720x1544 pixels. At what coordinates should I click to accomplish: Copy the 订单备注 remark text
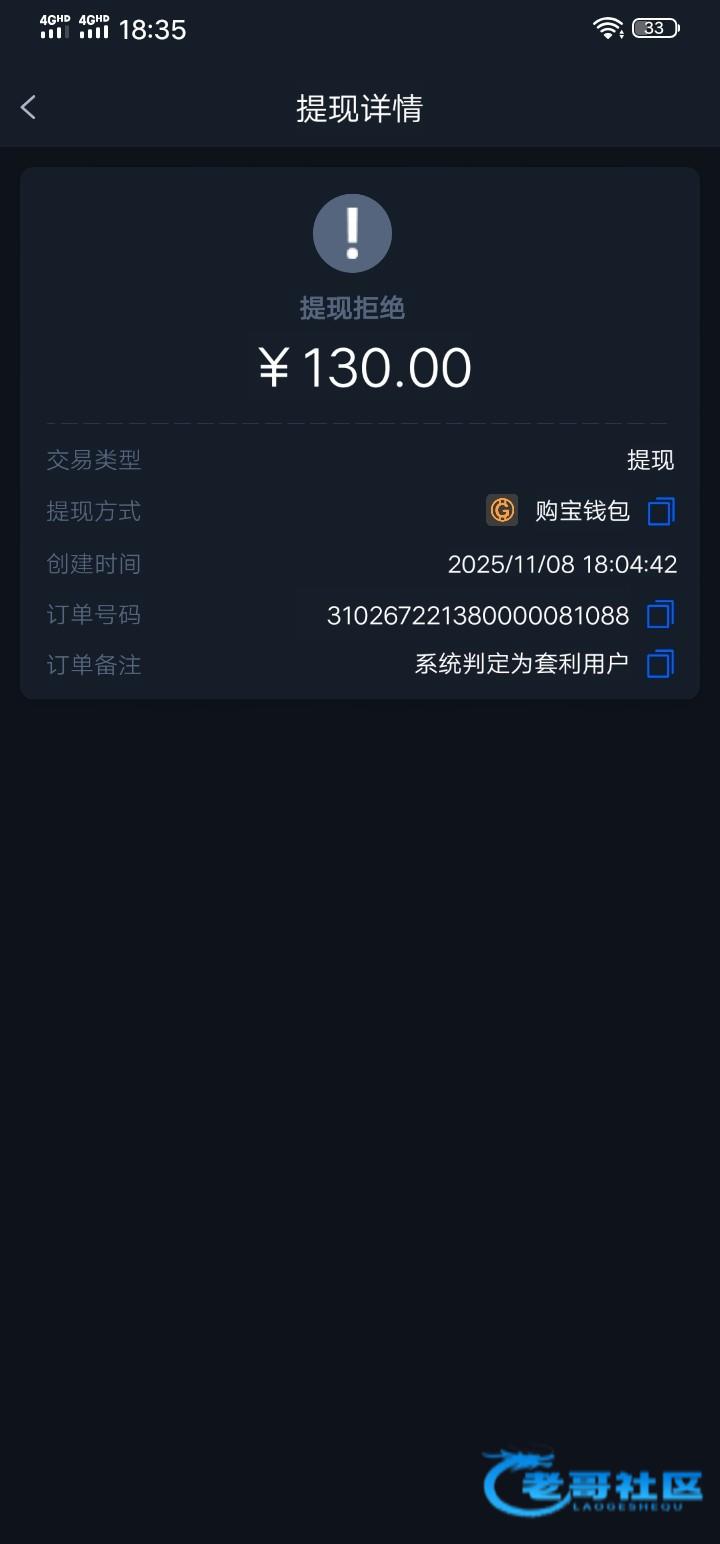pos(660,664)
